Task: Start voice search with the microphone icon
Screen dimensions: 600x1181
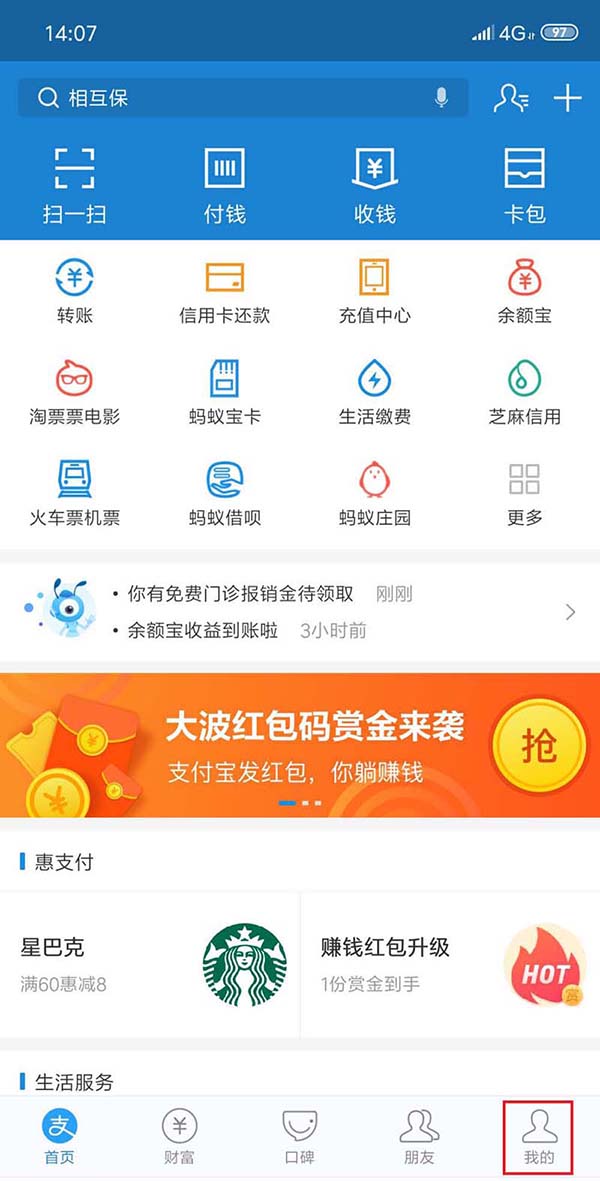Action: (441, 98)
